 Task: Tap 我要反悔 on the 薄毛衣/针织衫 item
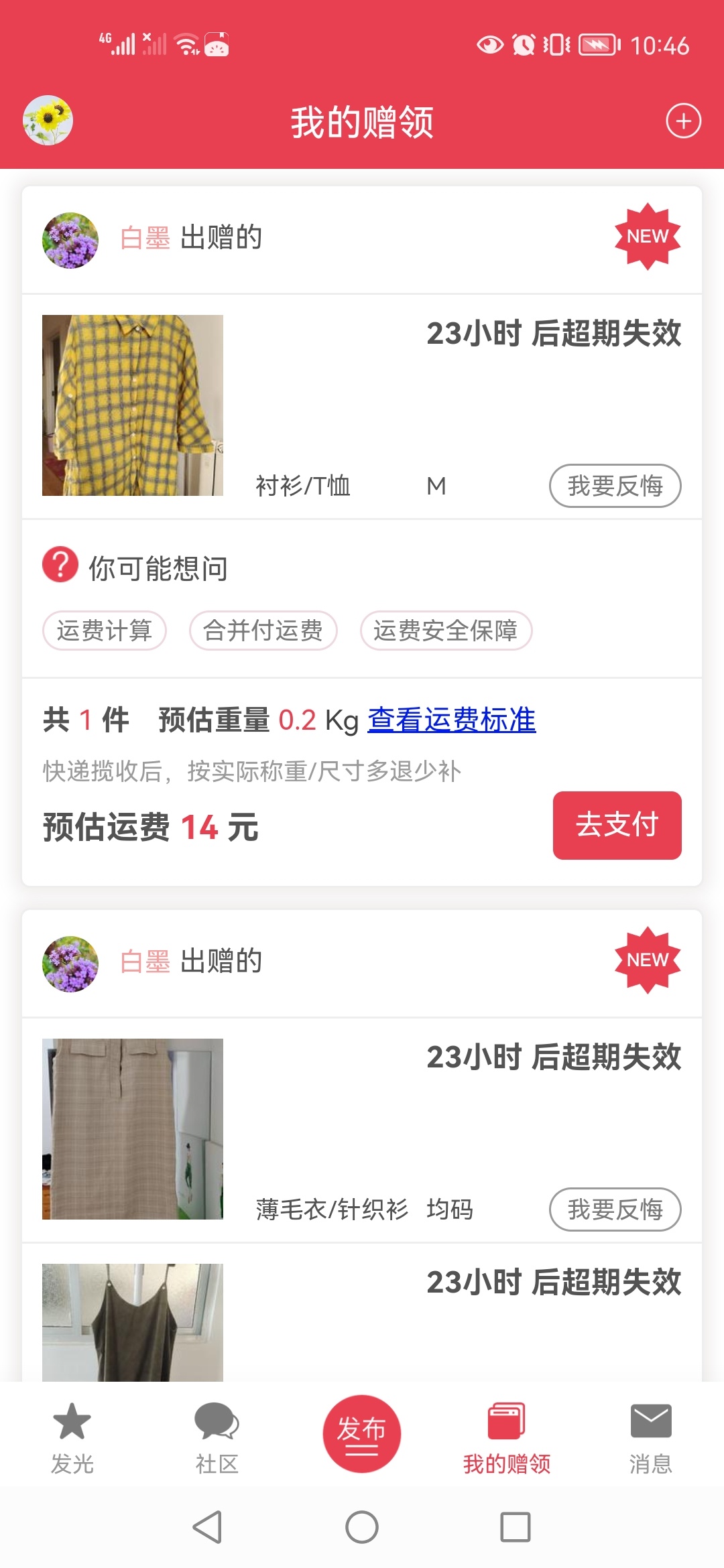[615, 1210]
